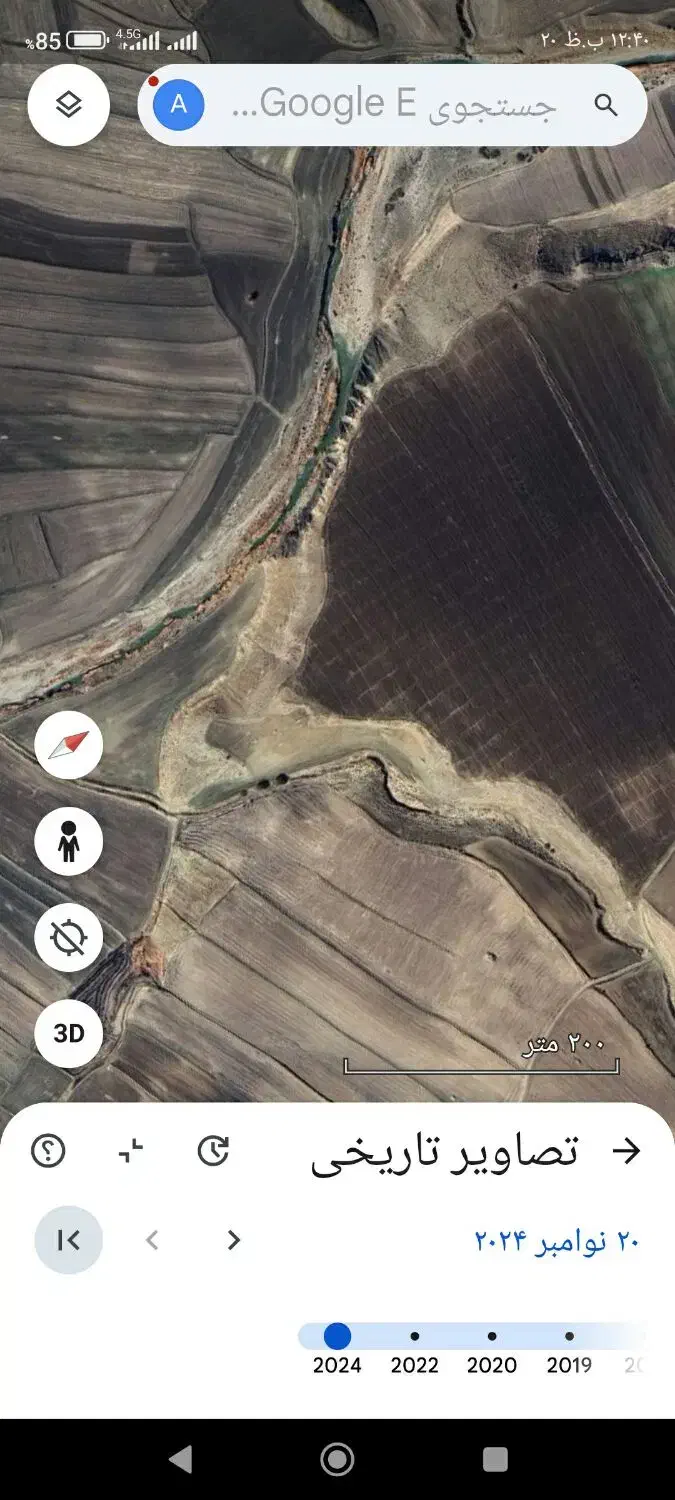Go to the home screen
This screenshot has width=675, height=1500.
(x=337, y=1460)
